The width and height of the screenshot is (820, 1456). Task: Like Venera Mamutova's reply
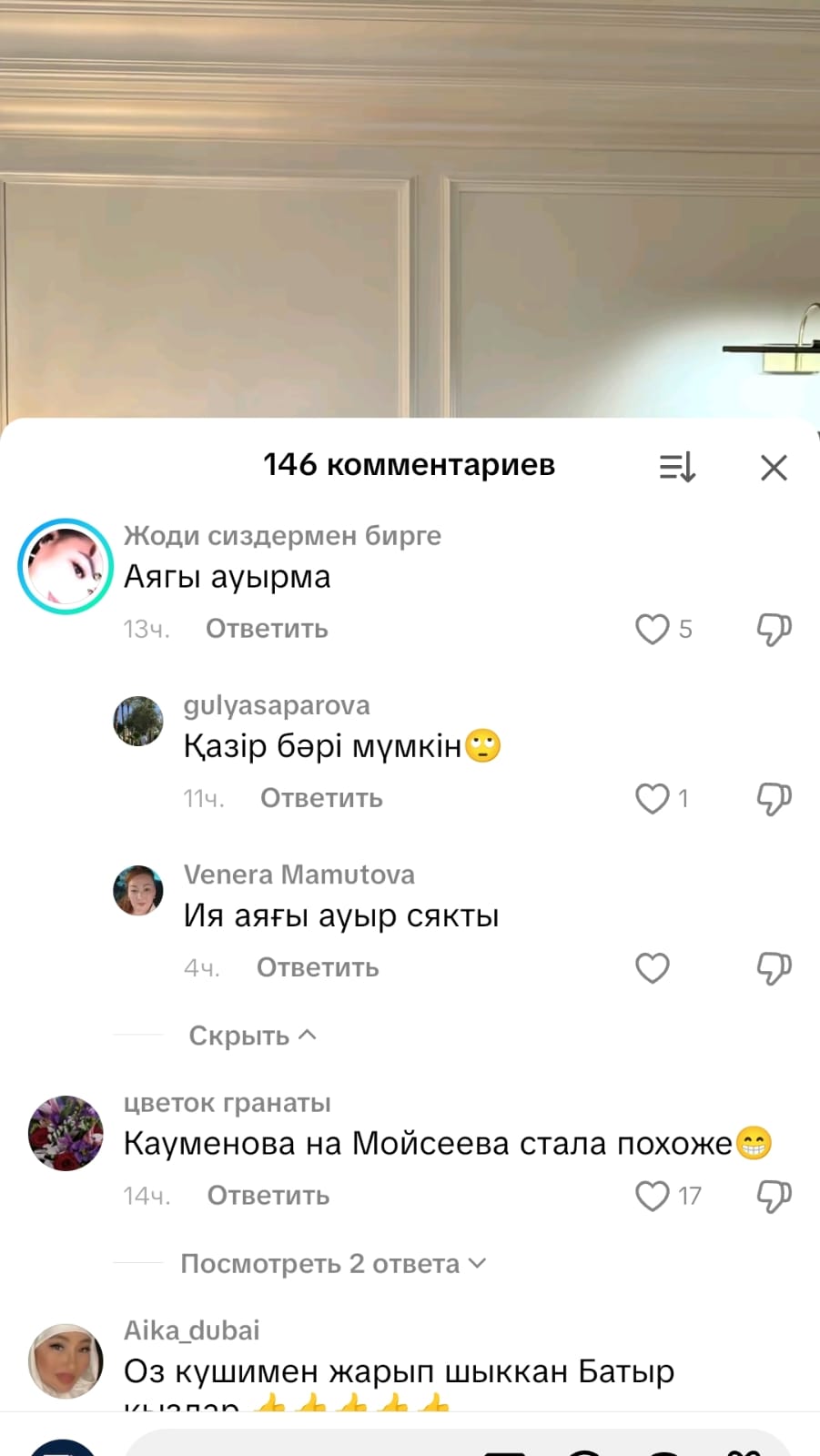[x=652, y=967]
